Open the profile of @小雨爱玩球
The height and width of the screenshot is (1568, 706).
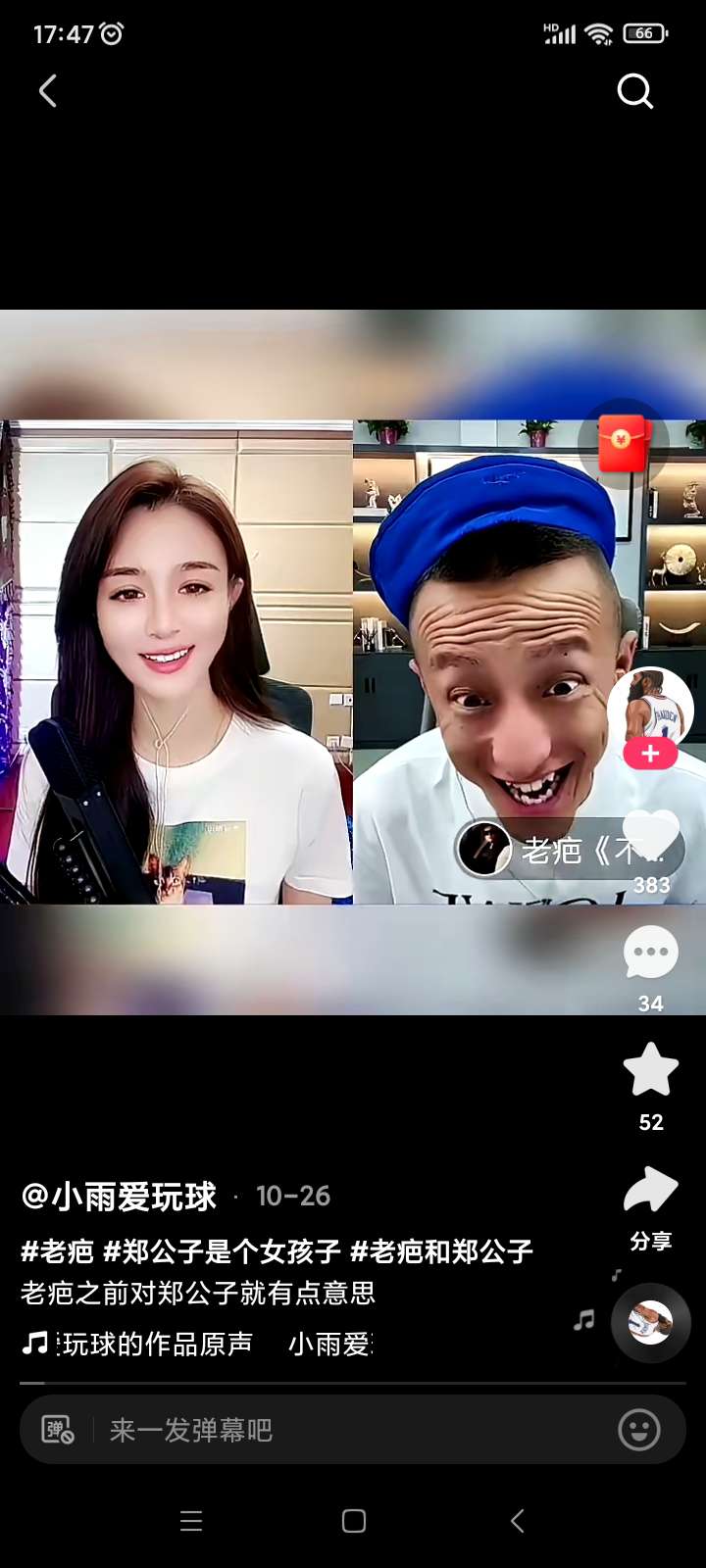coord(120,1196)
